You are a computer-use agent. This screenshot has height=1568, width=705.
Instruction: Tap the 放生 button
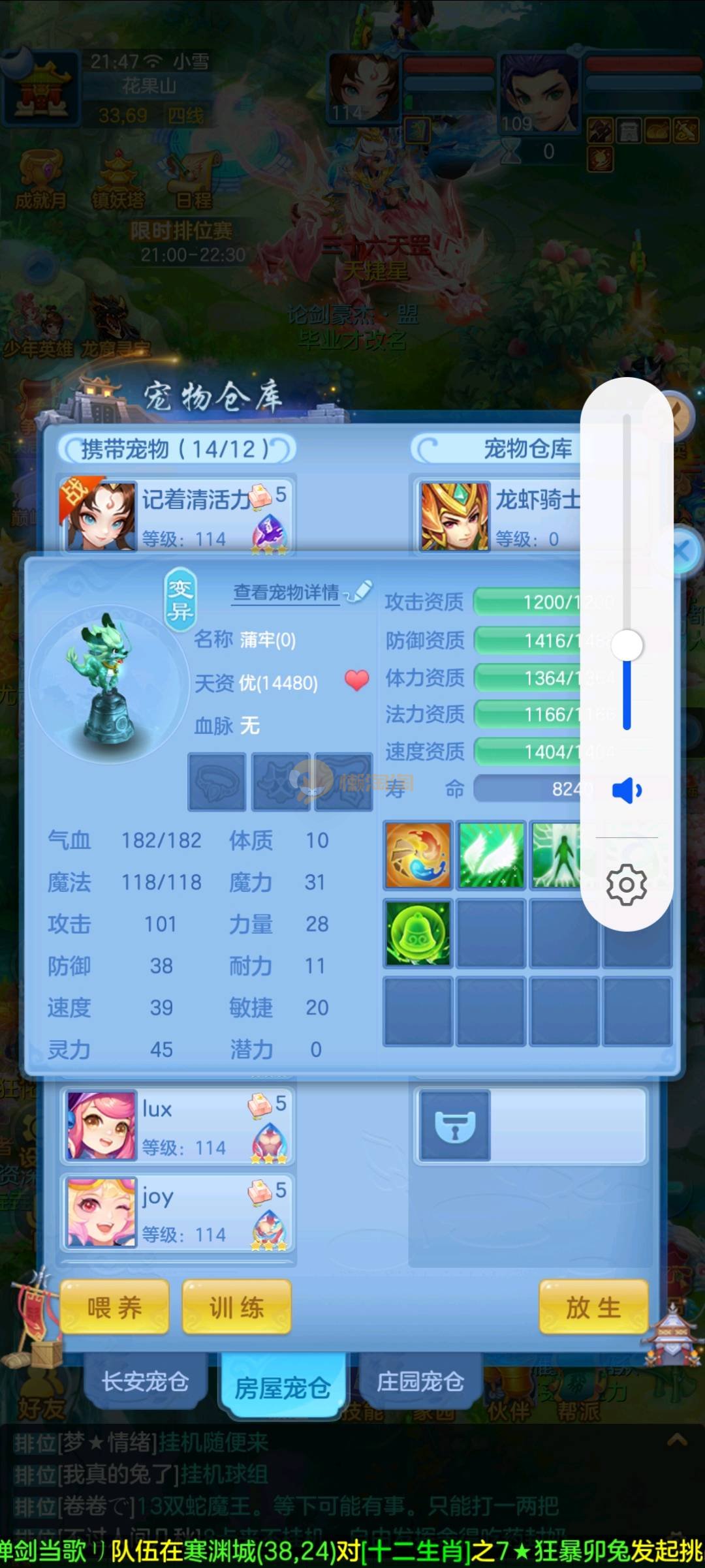(593, 1307)
